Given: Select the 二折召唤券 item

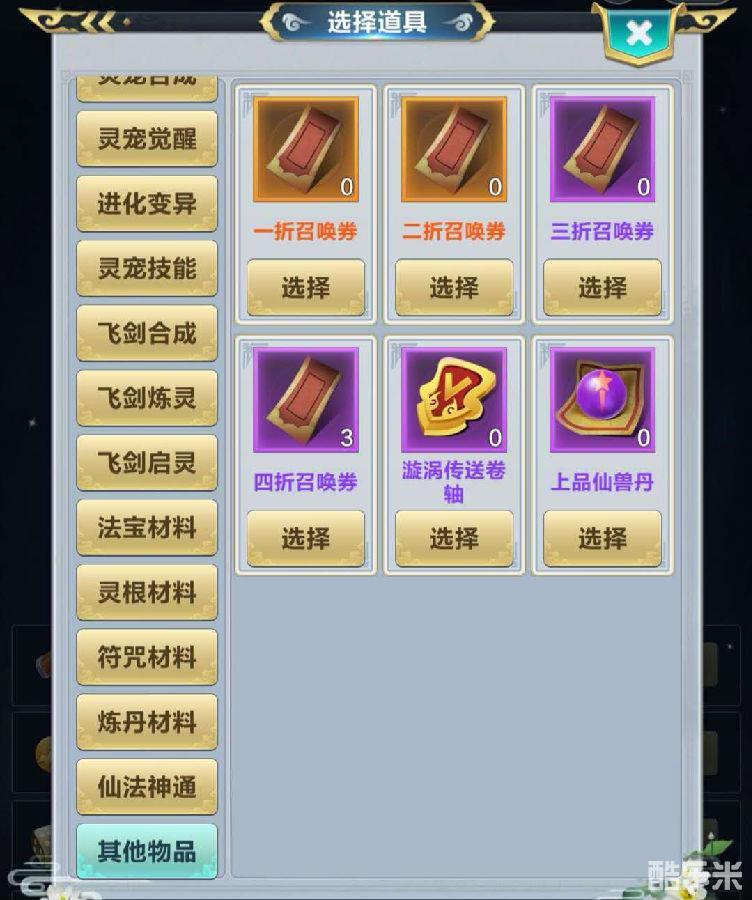Looking at the screenshot, I should point(454,288).
